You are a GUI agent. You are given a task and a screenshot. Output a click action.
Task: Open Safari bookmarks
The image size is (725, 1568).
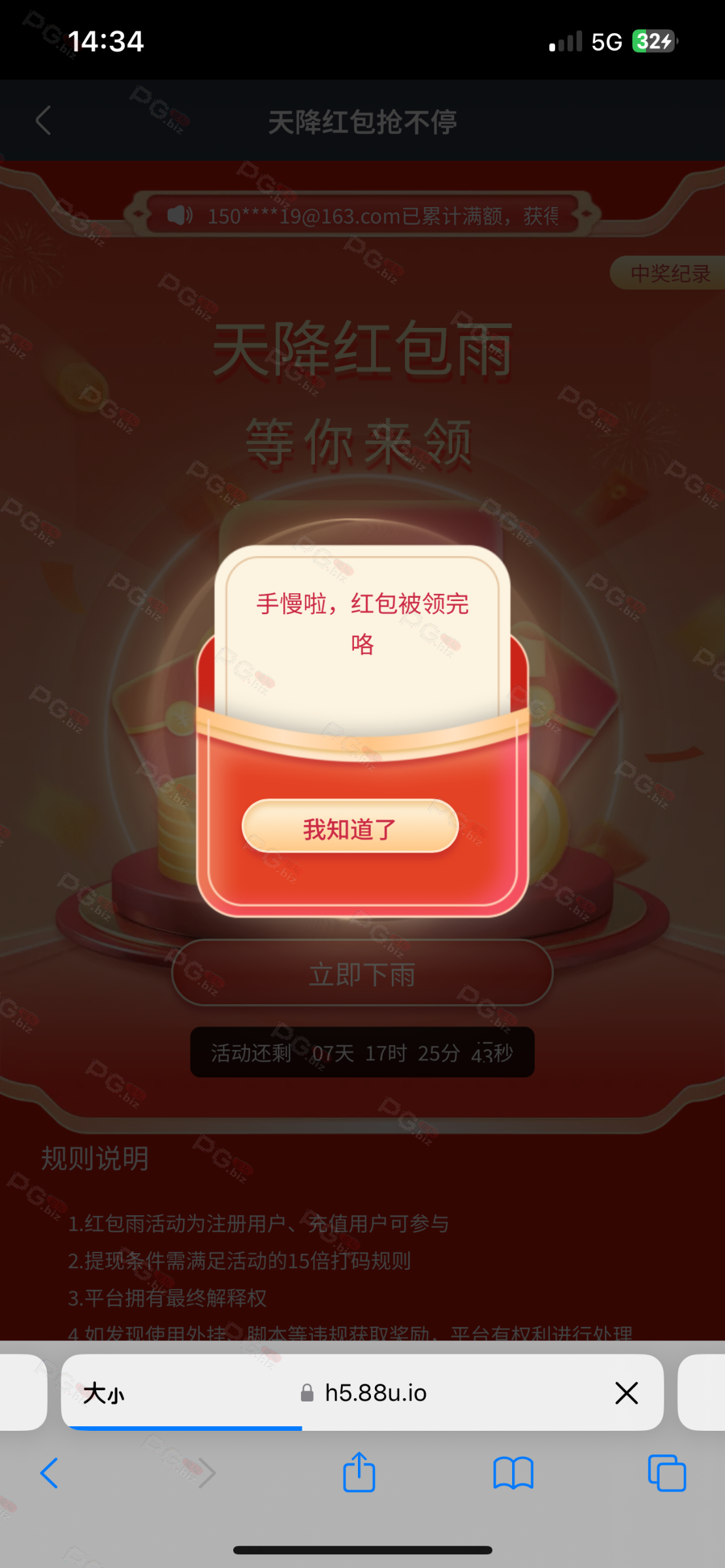pyautogui.click(x=513, y=1473)
